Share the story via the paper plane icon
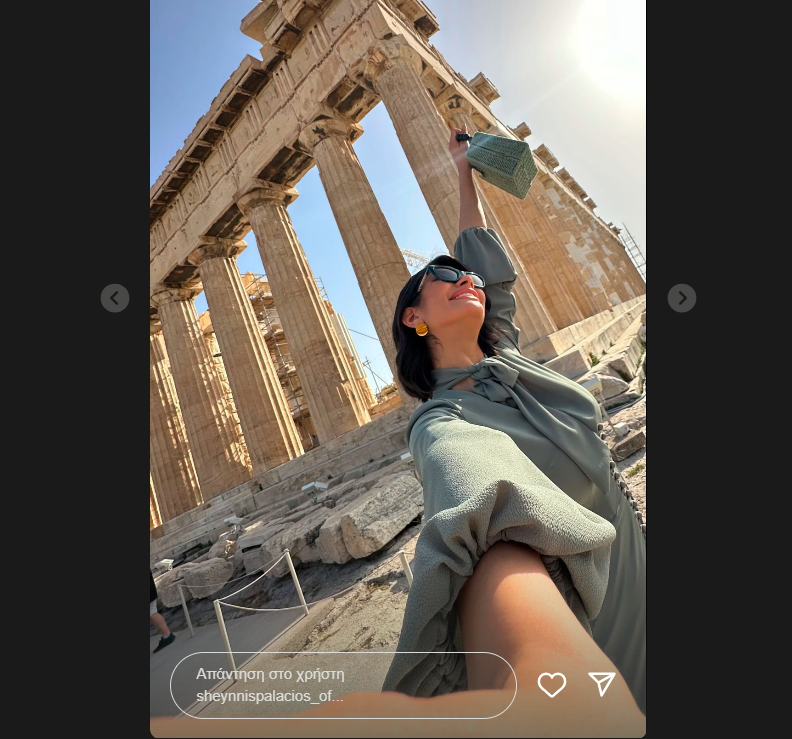 click(x=601, y=684)
